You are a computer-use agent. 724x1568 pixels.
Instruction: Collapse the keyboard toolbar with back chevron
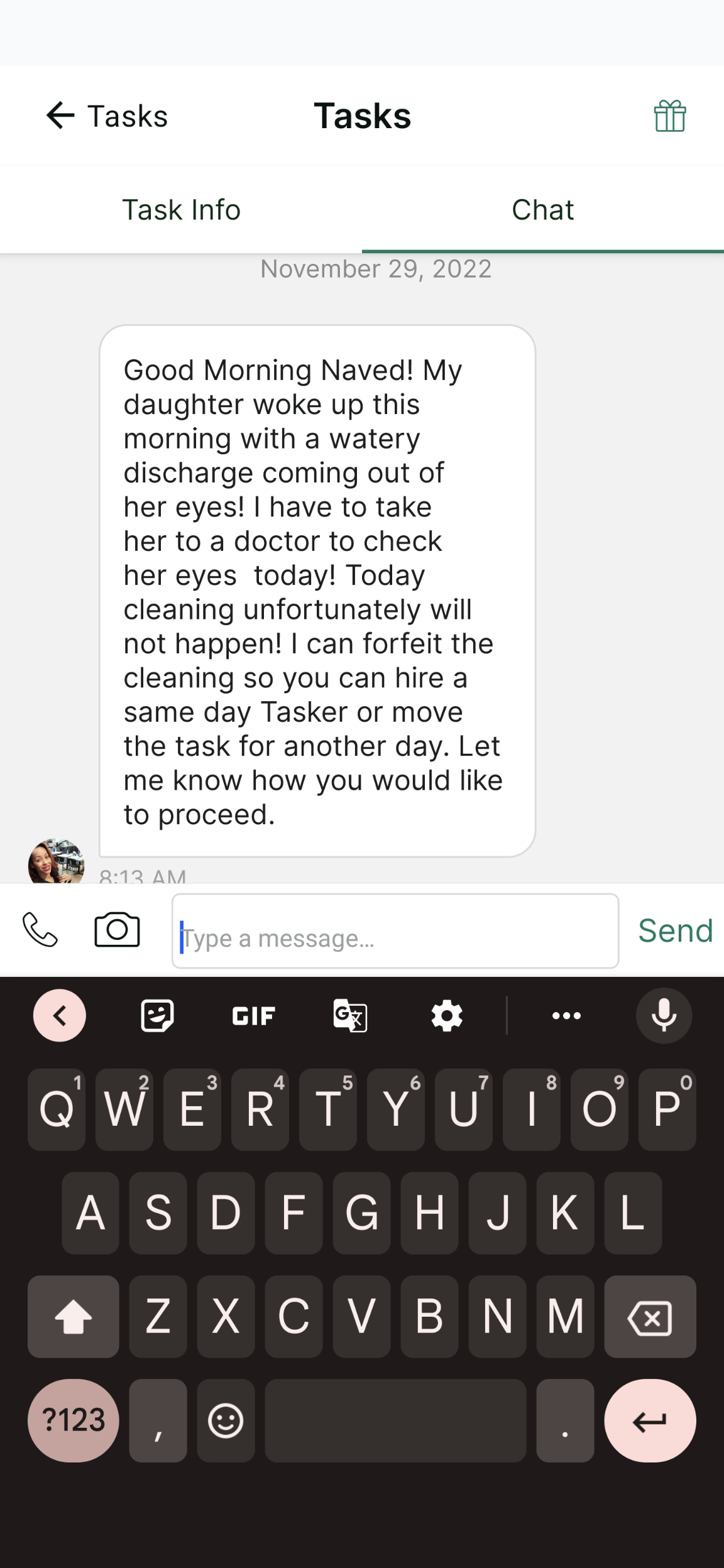click(x=60, y=1016)
